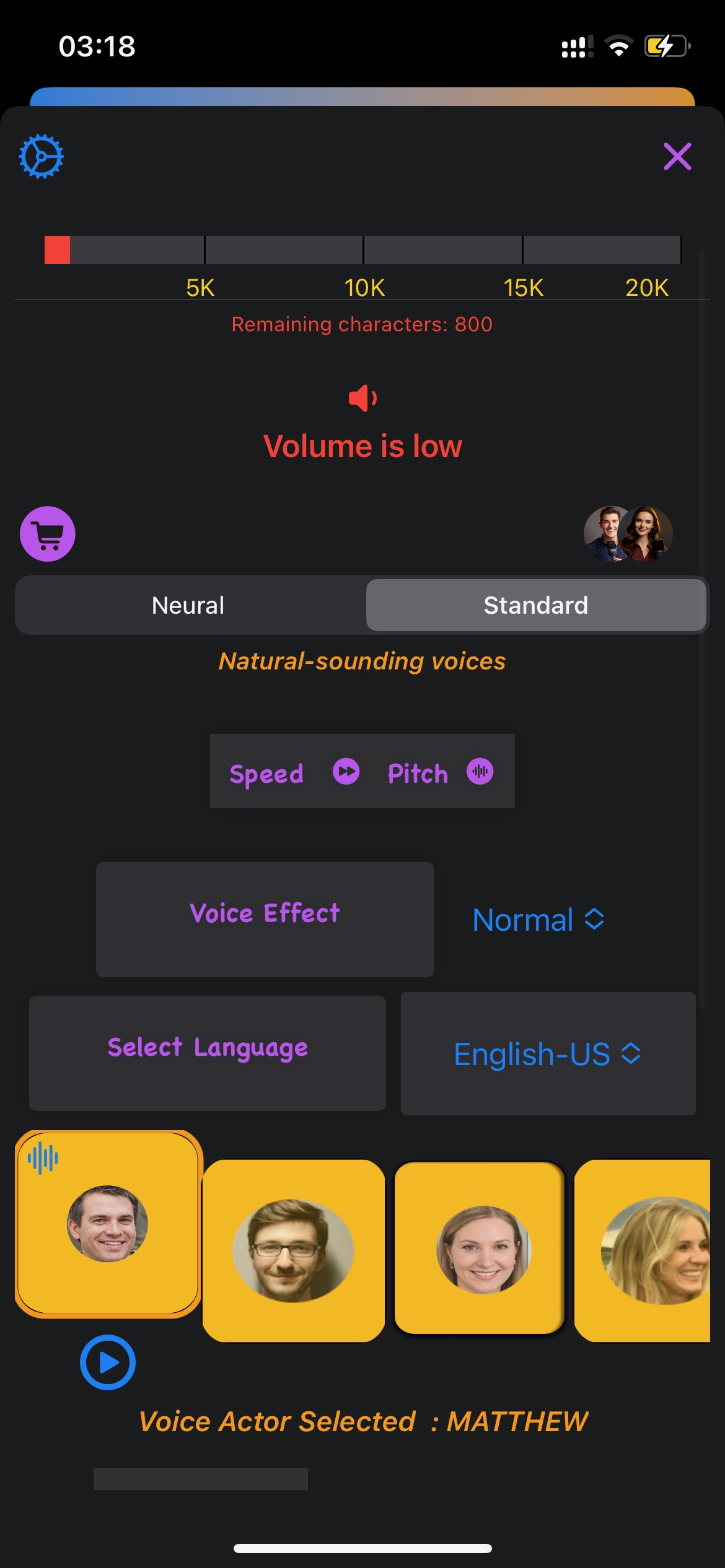Open the Pitch waveform control
The image size is (725, 1568).
480,772
